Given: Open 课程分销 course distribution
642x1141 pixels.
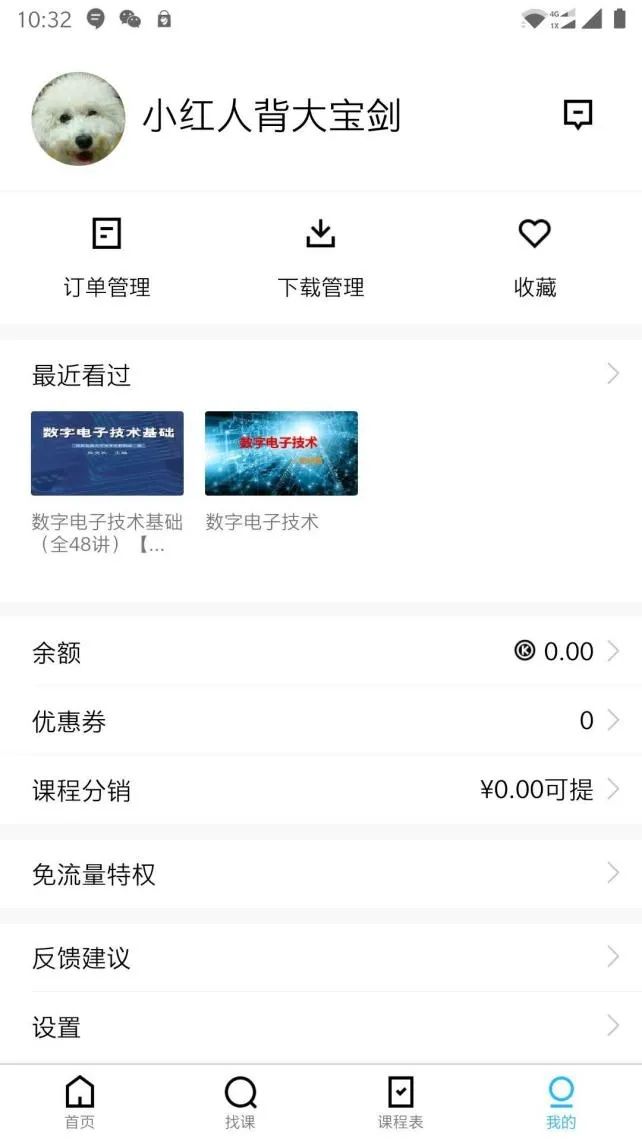Looking at the screenshot, I should [x=321, y=790].
